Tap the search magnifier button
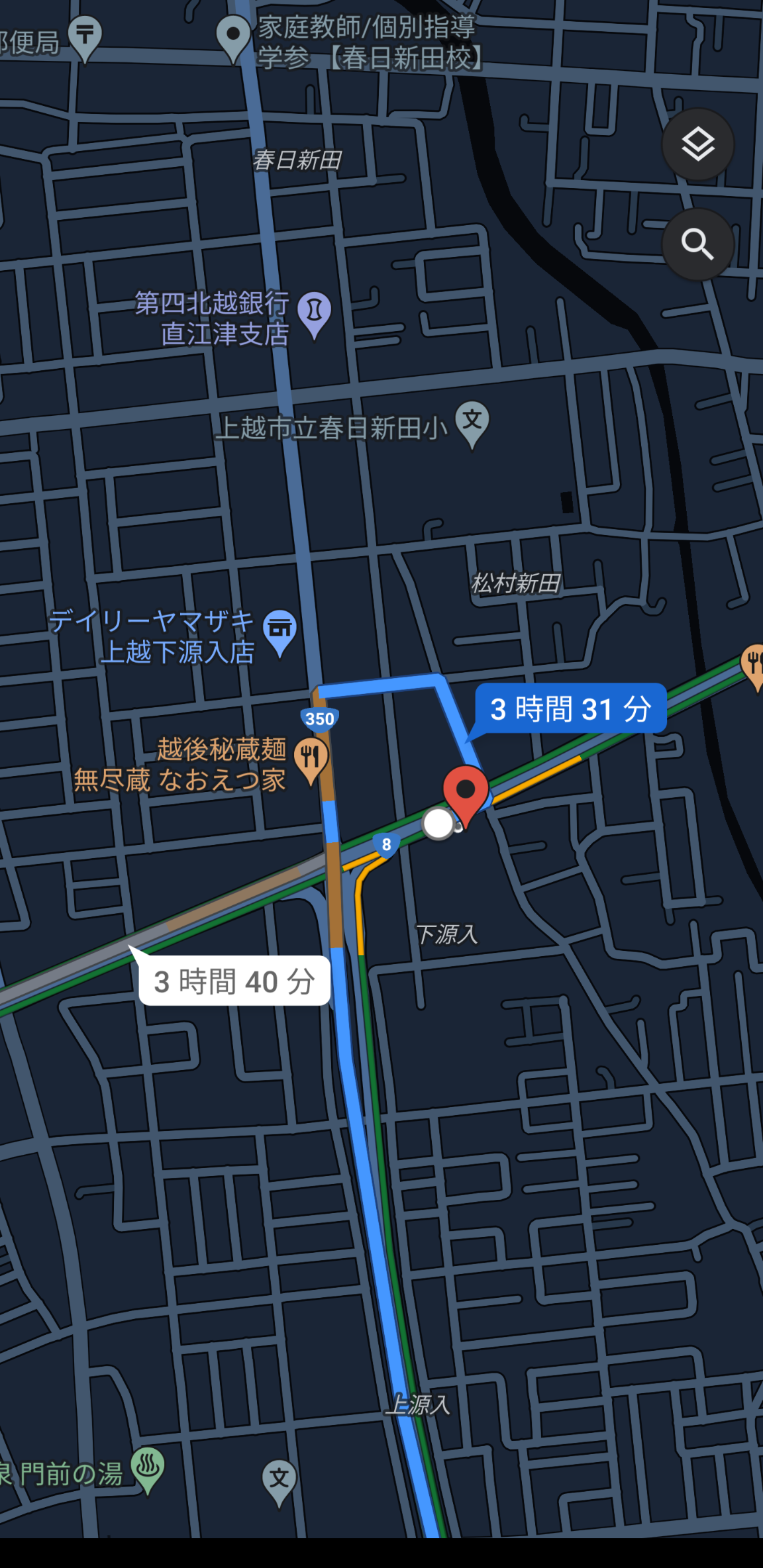763x1568 pixels. point(698,244)
